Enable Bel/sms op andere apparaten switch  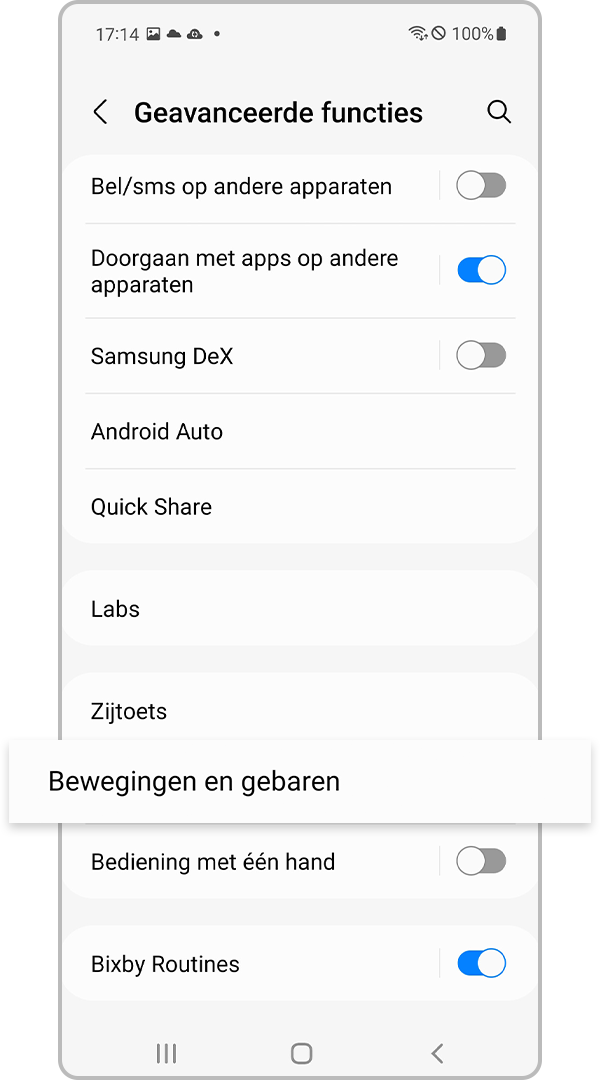tap(481, 186)
